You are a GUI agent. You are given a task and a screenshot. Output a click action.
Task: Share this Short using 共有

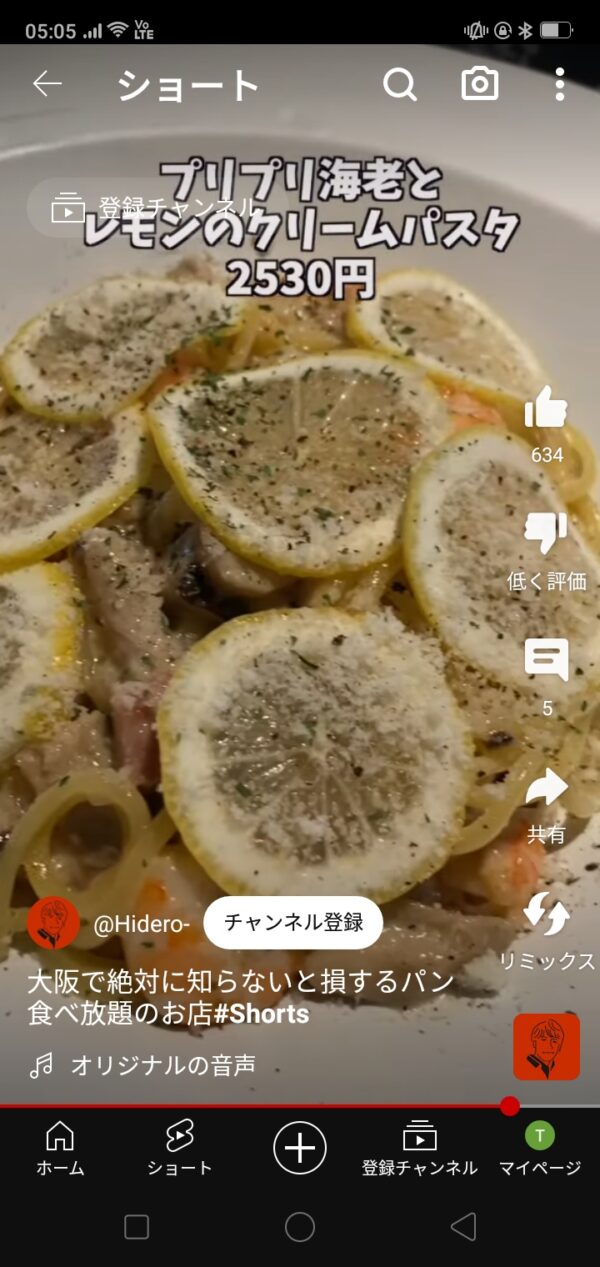pyautogui.click(x=546, y=789)
